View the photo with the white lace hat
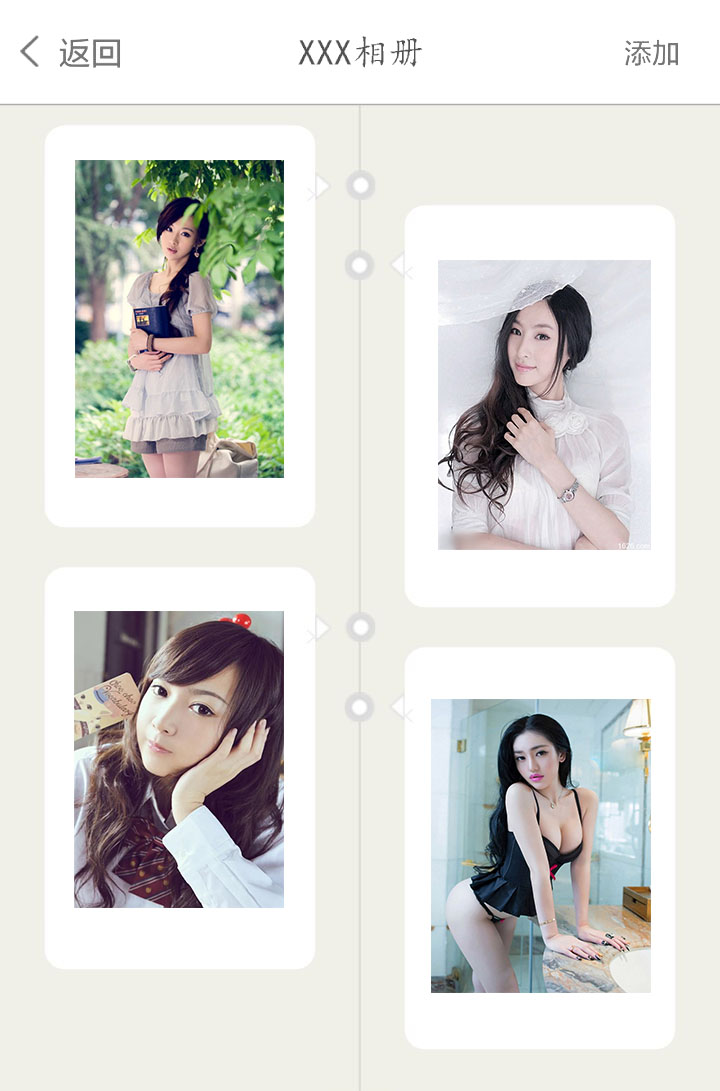720x1091 pixels. [544, 405]
